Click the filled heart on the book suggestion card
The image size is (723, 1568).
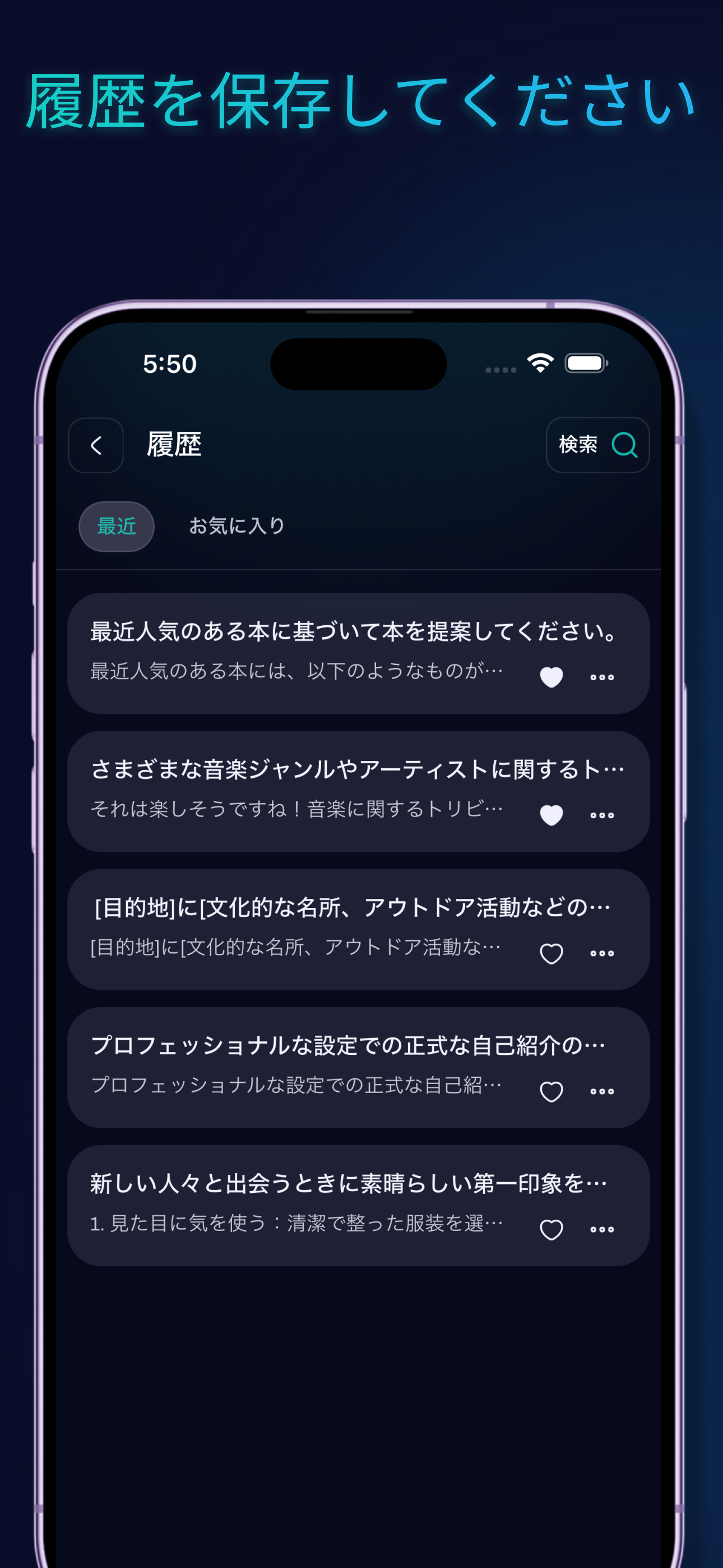coord(551,676)
